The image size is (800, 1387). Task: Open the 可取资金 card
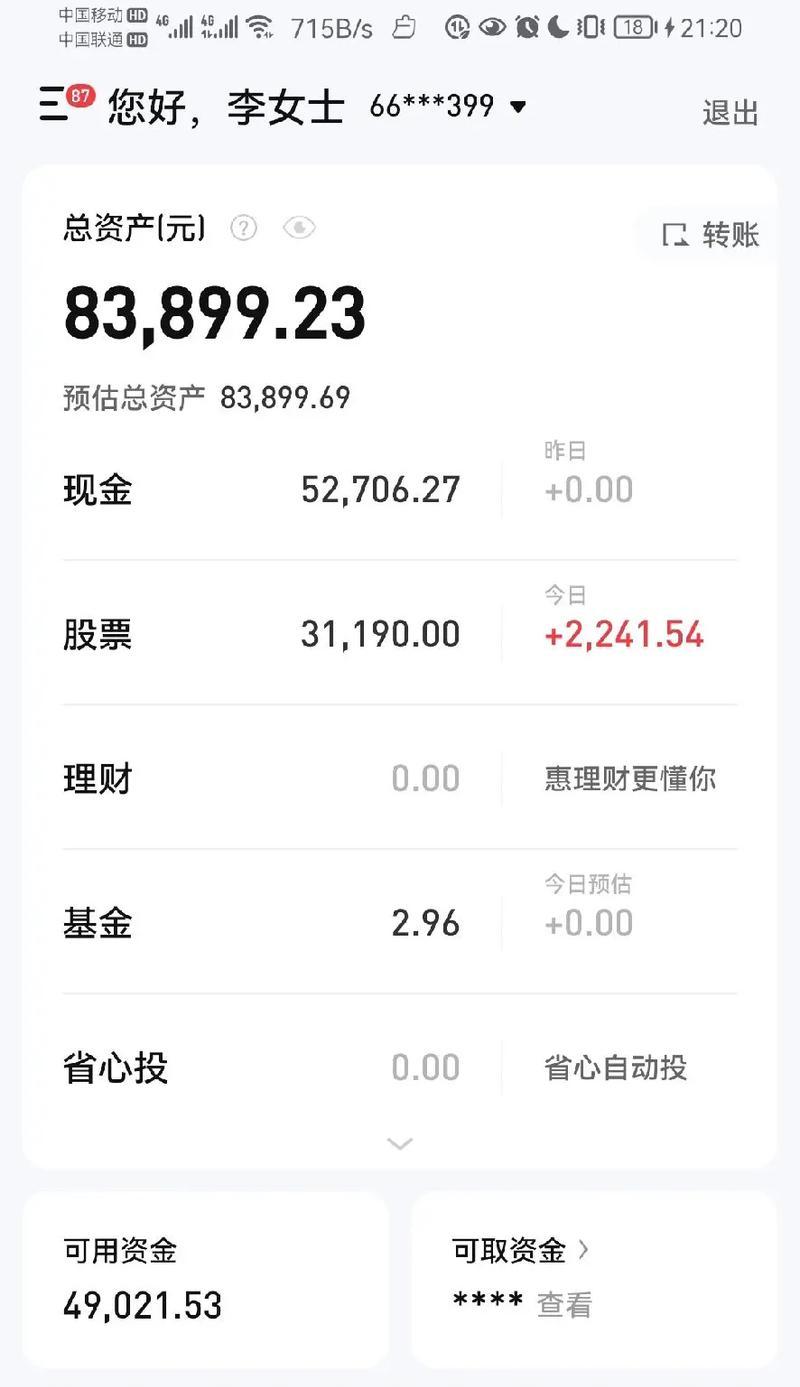pos(594,1279)
